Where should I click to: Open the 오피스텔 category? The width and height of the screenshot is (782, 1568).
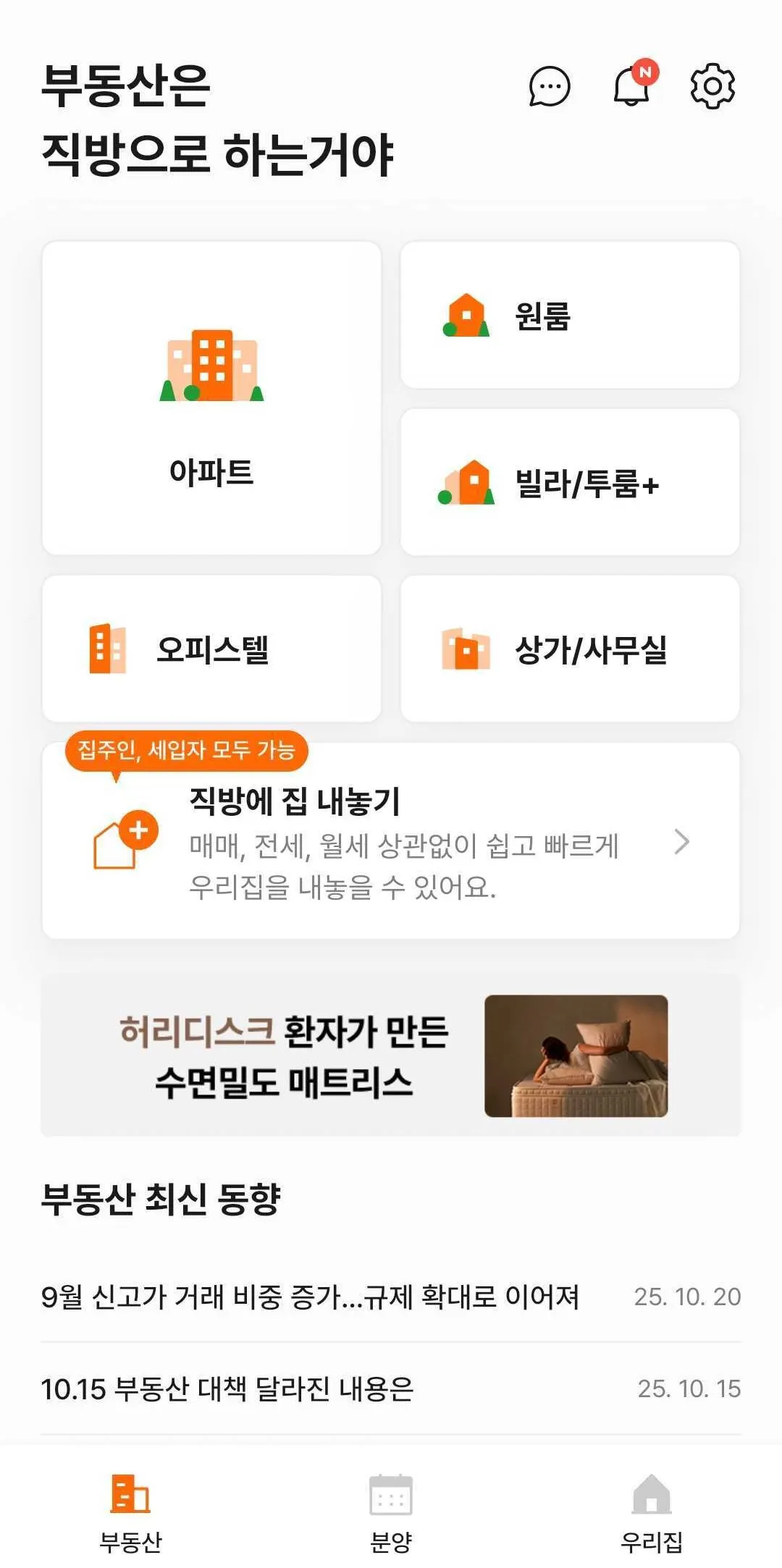(211, 649)
